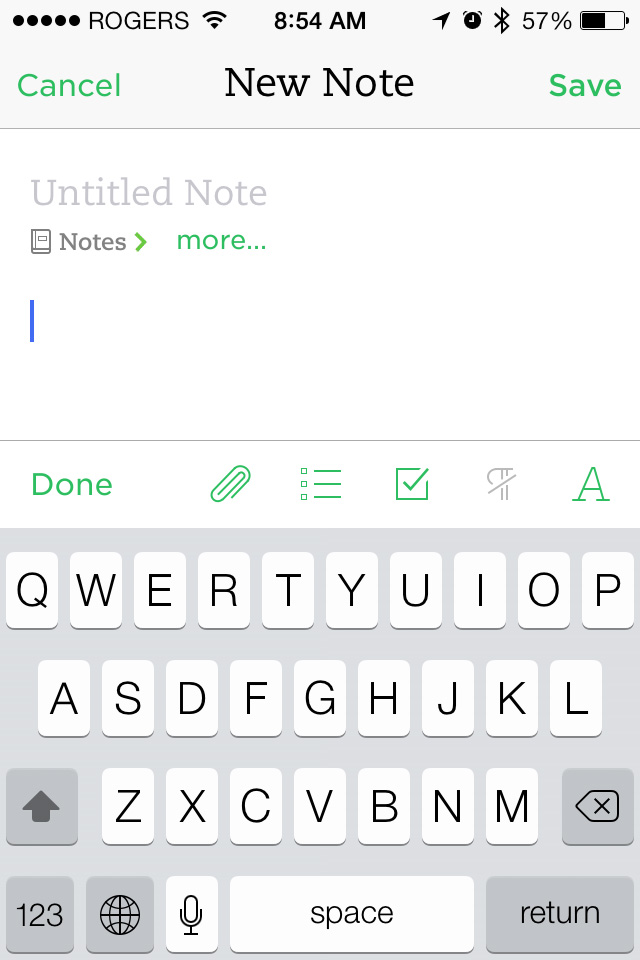Tap the shift key on the keyboard
This screenshot has width=640, height=960.
point(42,806)
